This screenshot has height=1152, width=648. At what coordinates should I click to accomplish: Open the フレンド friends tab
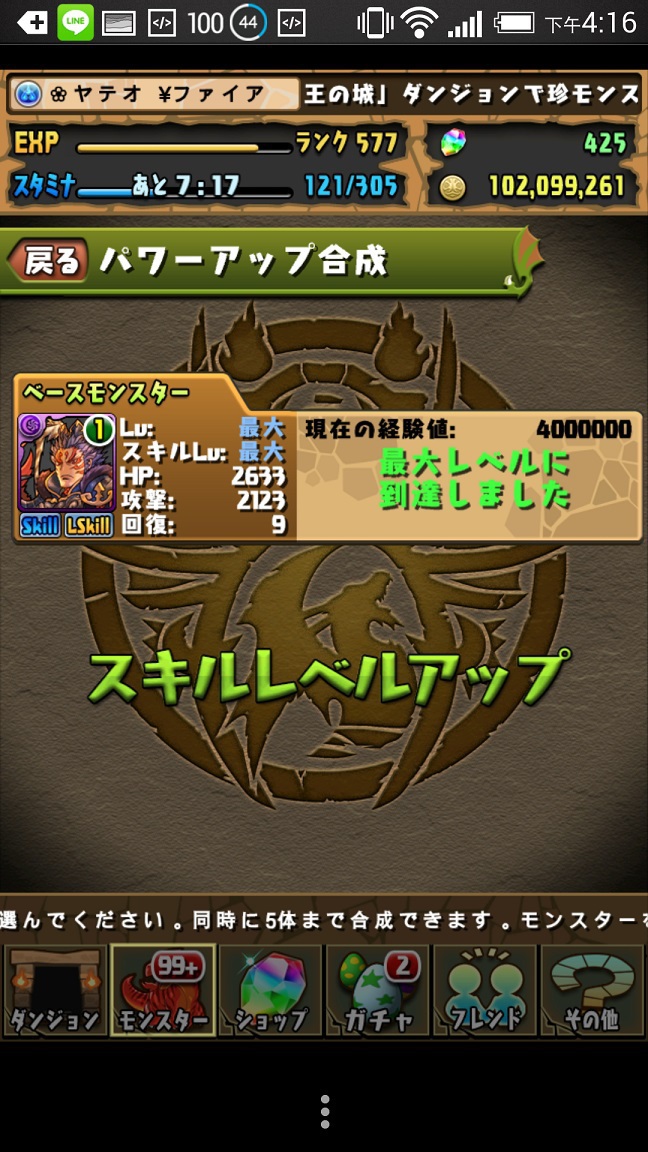[485, 989]
